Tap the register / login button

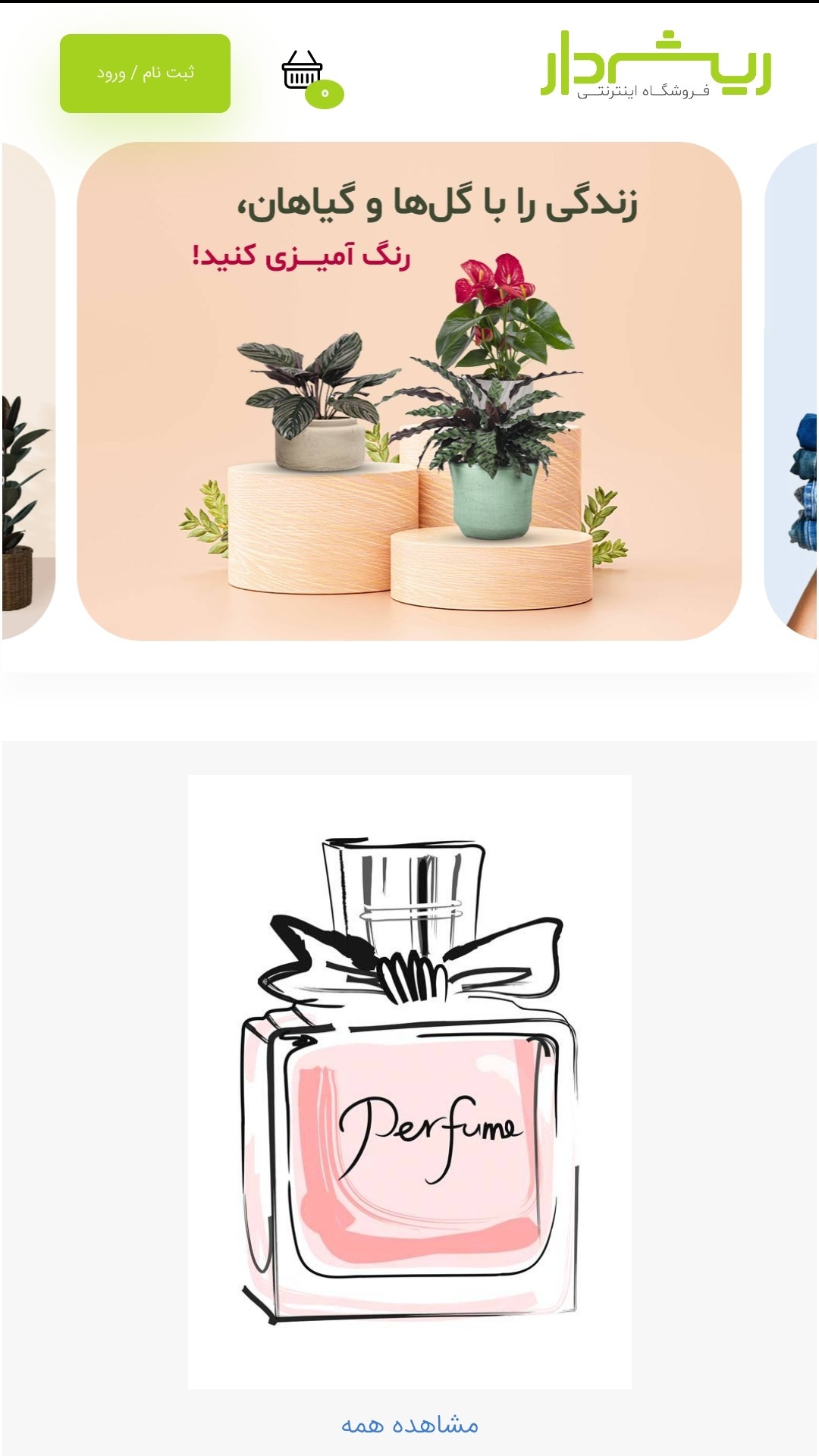pos(145,74)
